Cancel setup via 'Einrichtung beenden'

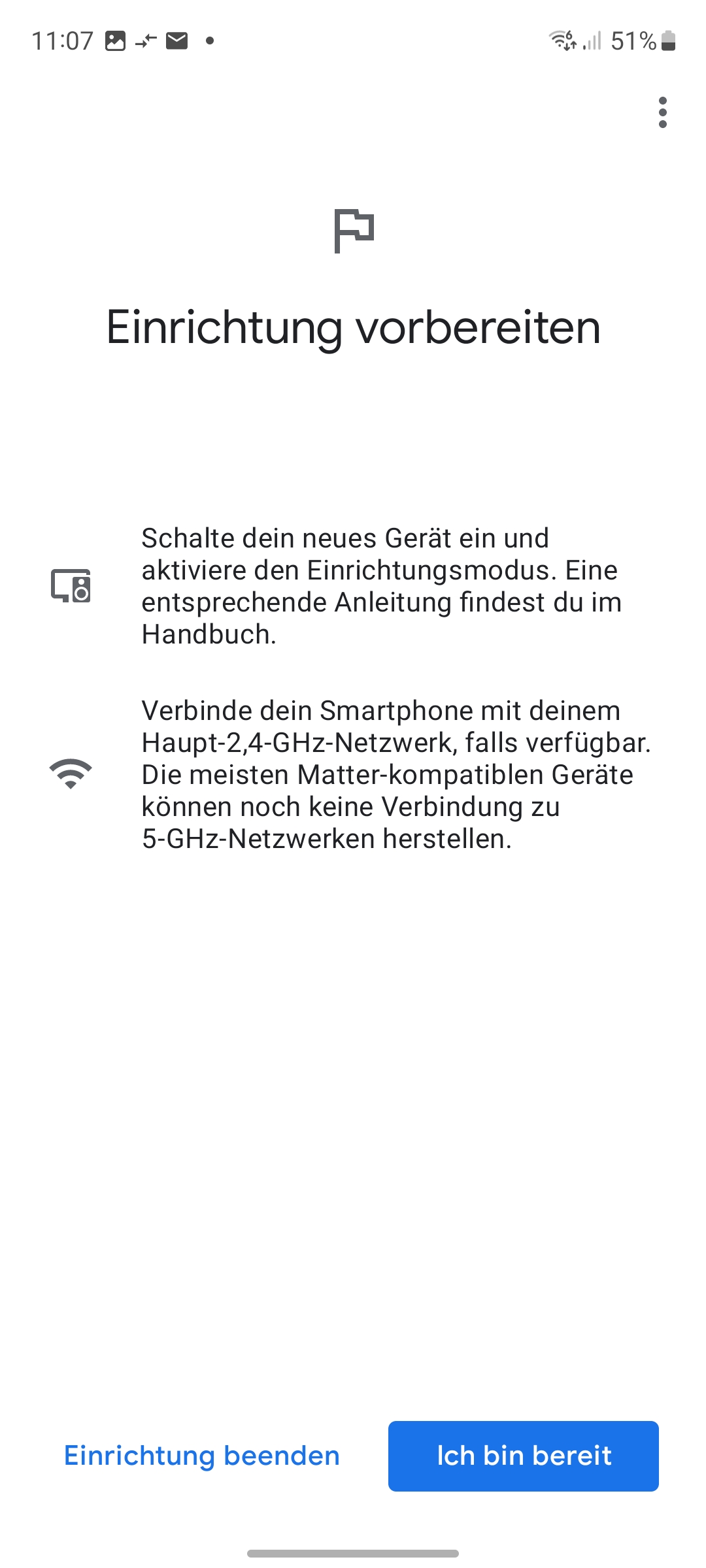click(x=202, y=1456)
